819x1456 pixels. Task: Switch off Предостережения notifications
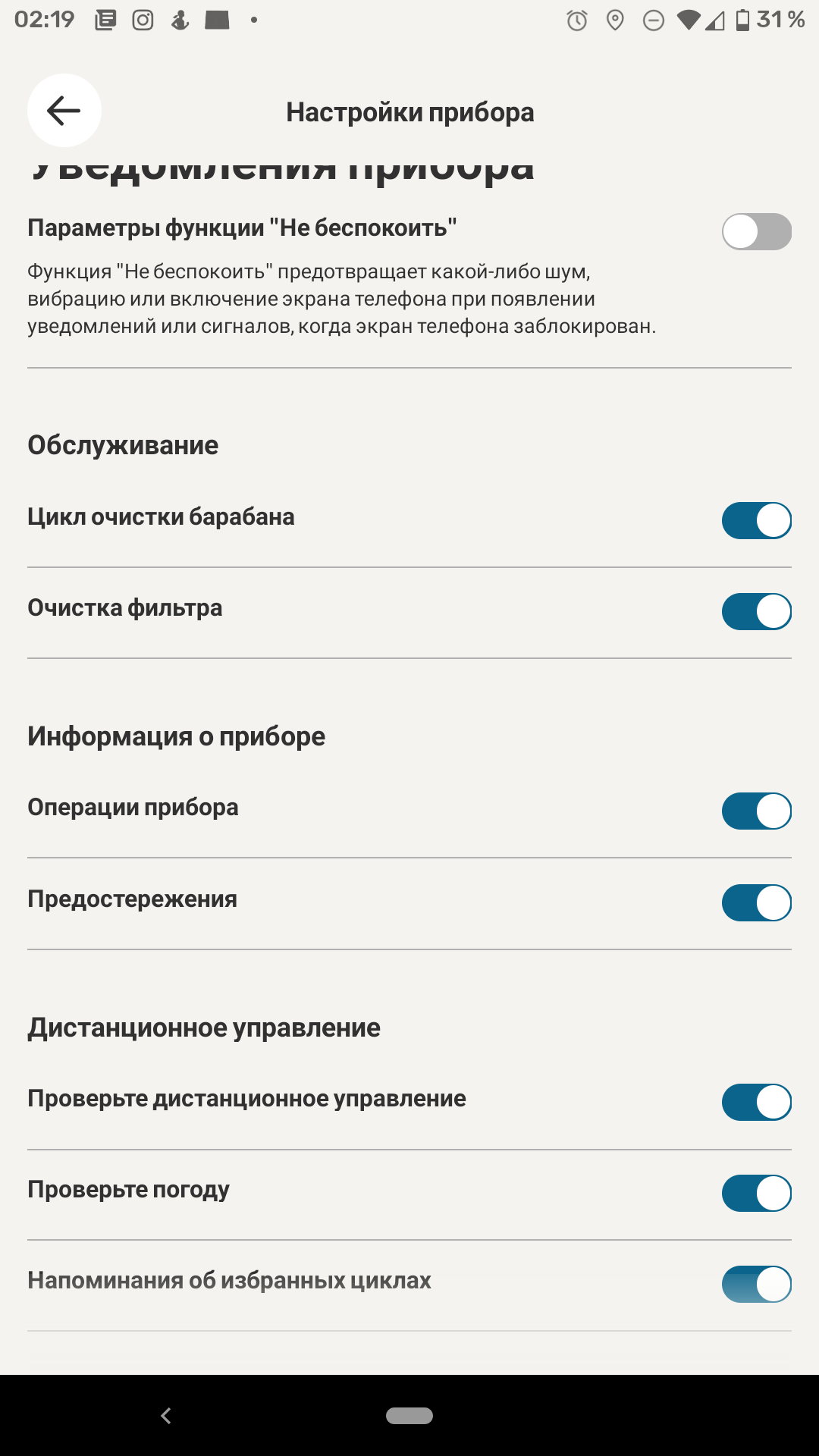click(756, 902)
